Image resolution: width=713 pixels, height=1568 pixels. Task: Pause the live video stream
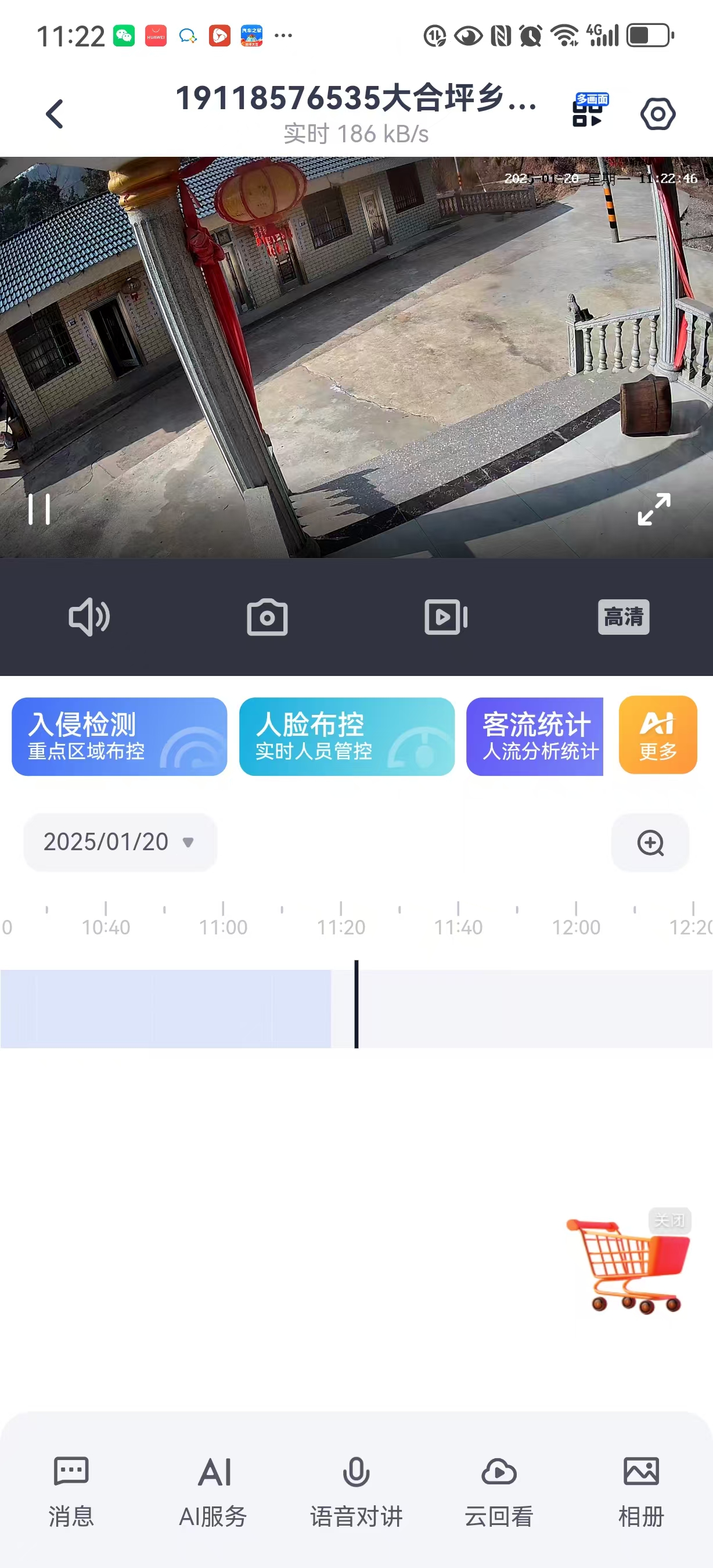pos(39,509)
